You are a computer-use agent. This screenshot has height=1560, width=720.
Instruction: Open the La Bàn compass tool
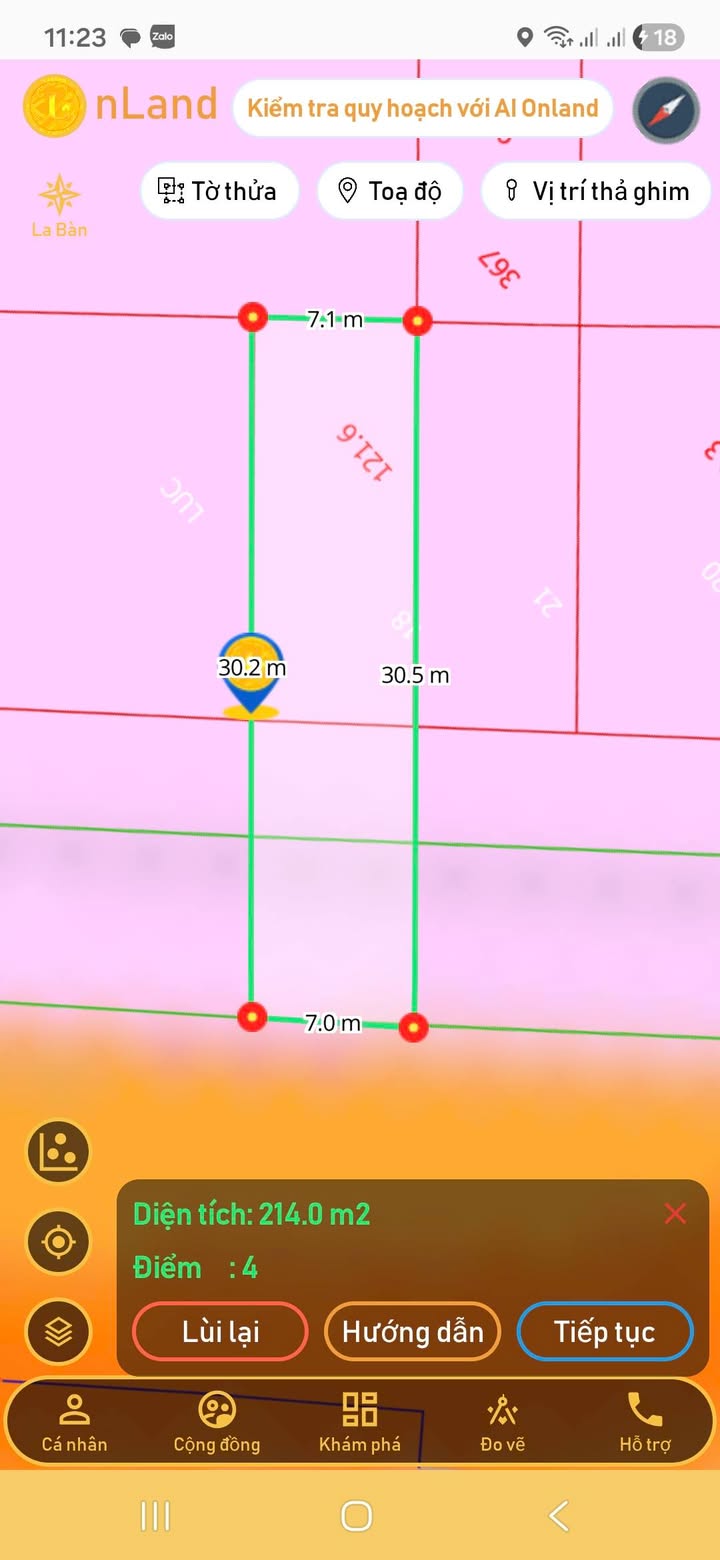[x=59, y=206]
